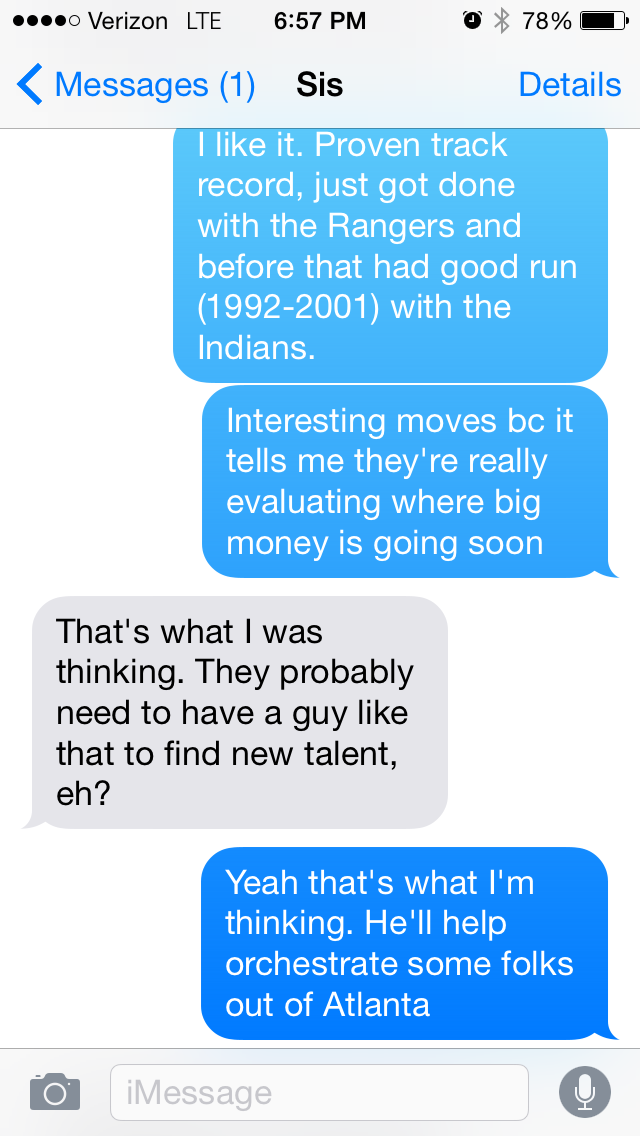This screenshot has height=1136, width=640.
Task: Focus the iMessage text field
Action: (318, 1092)
